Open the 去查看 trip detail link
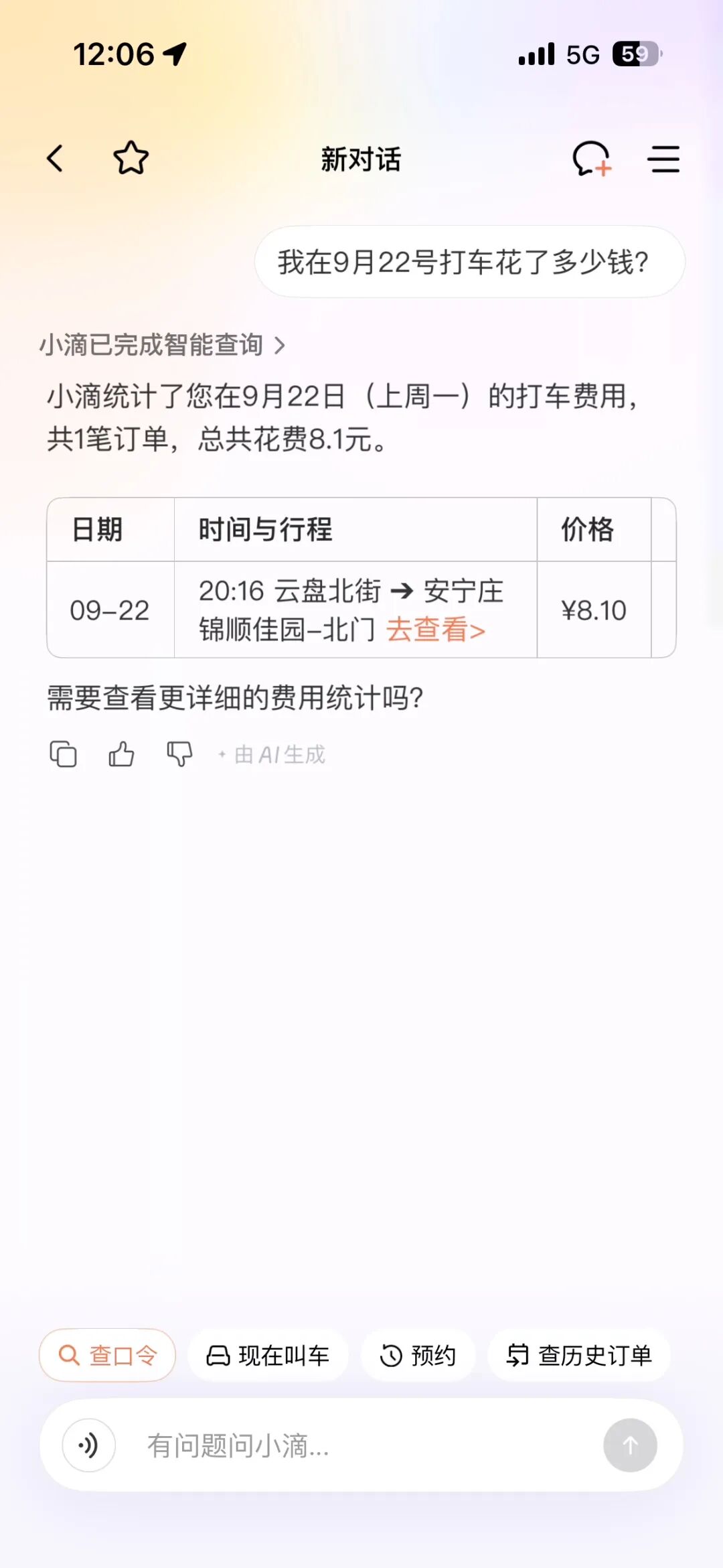This screenshot has width=723, height=1568. tap(435, 630)
